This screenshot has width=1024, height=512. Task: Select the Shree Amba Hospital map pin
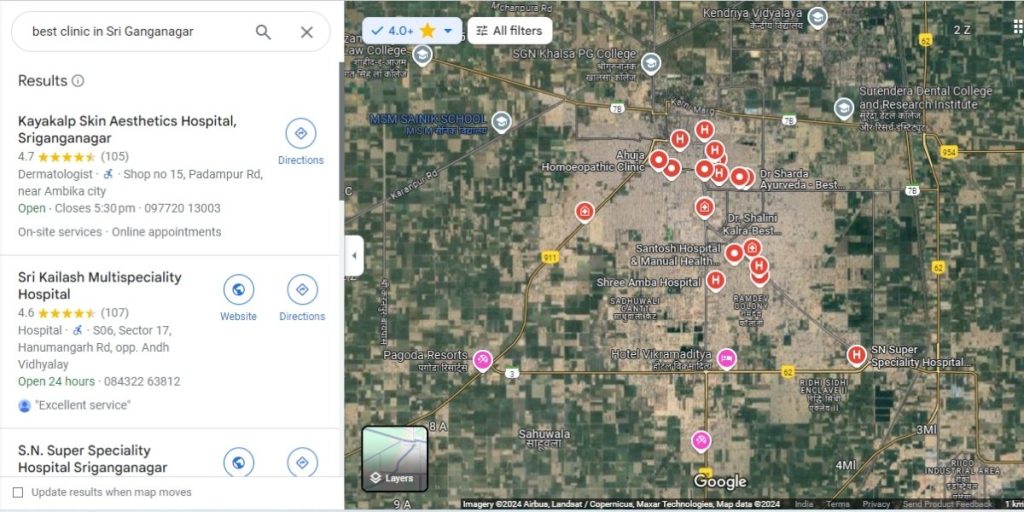(715, 280)
